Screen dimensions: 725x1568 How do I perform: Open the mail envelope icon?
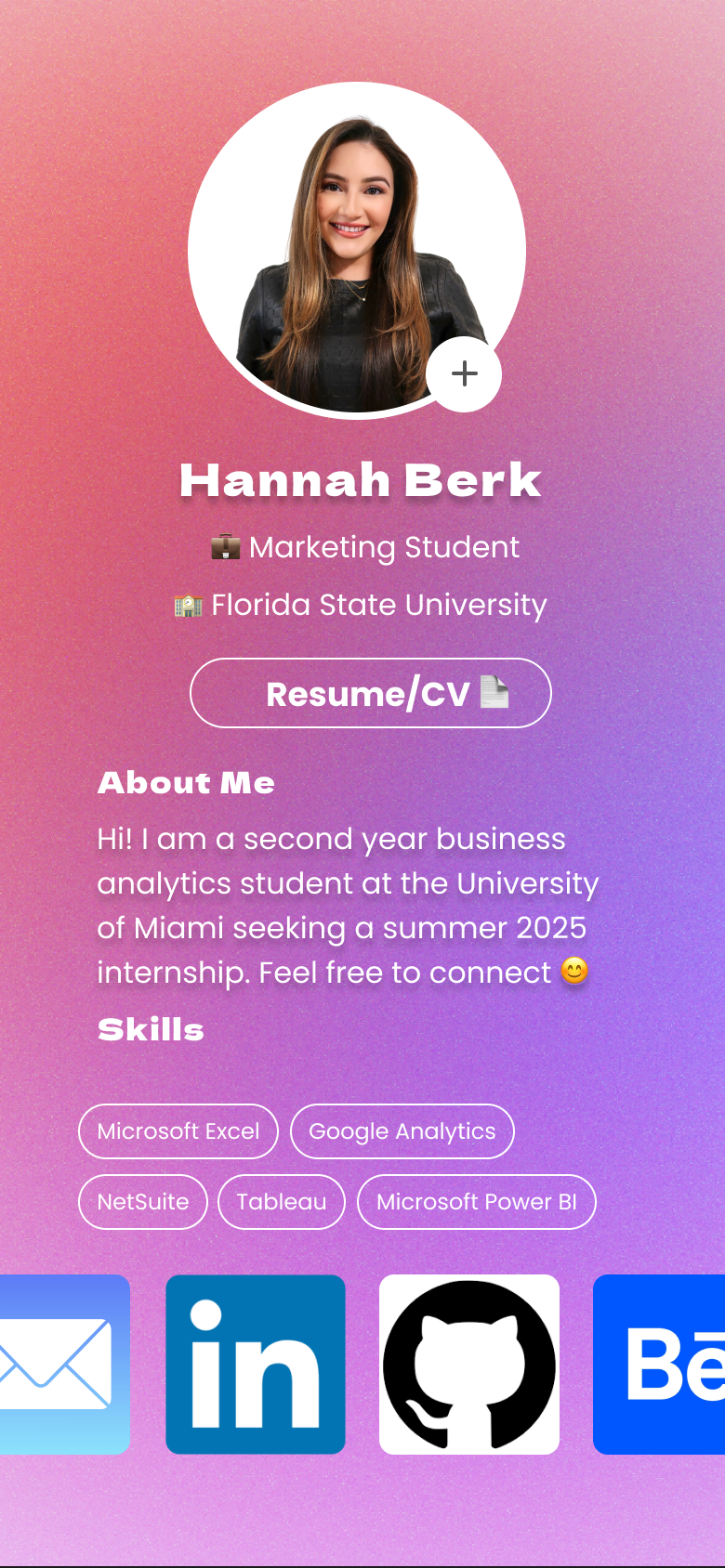(x=64, y=1365)
